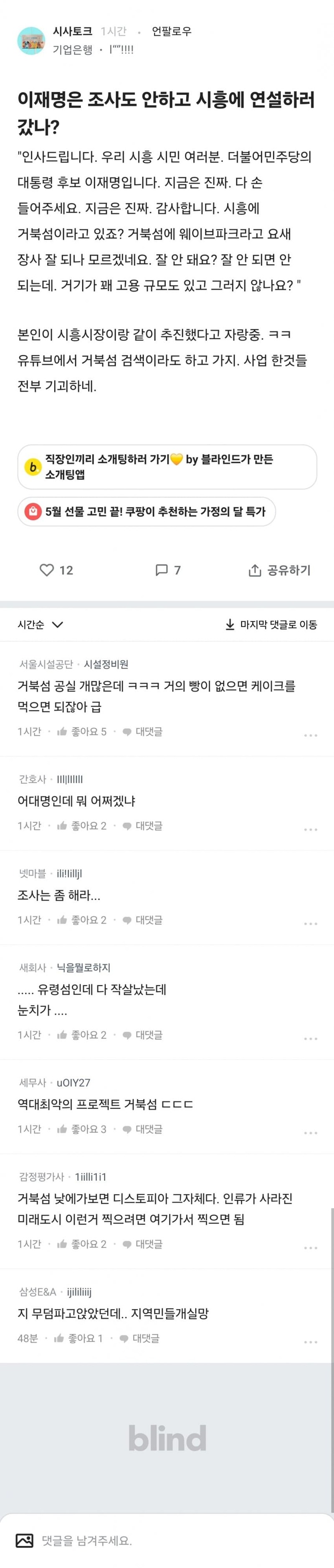The width and height of the screenshot is (334, 1568).
Task: Like the comment by 시설정비원
Action: pos(82,732)
